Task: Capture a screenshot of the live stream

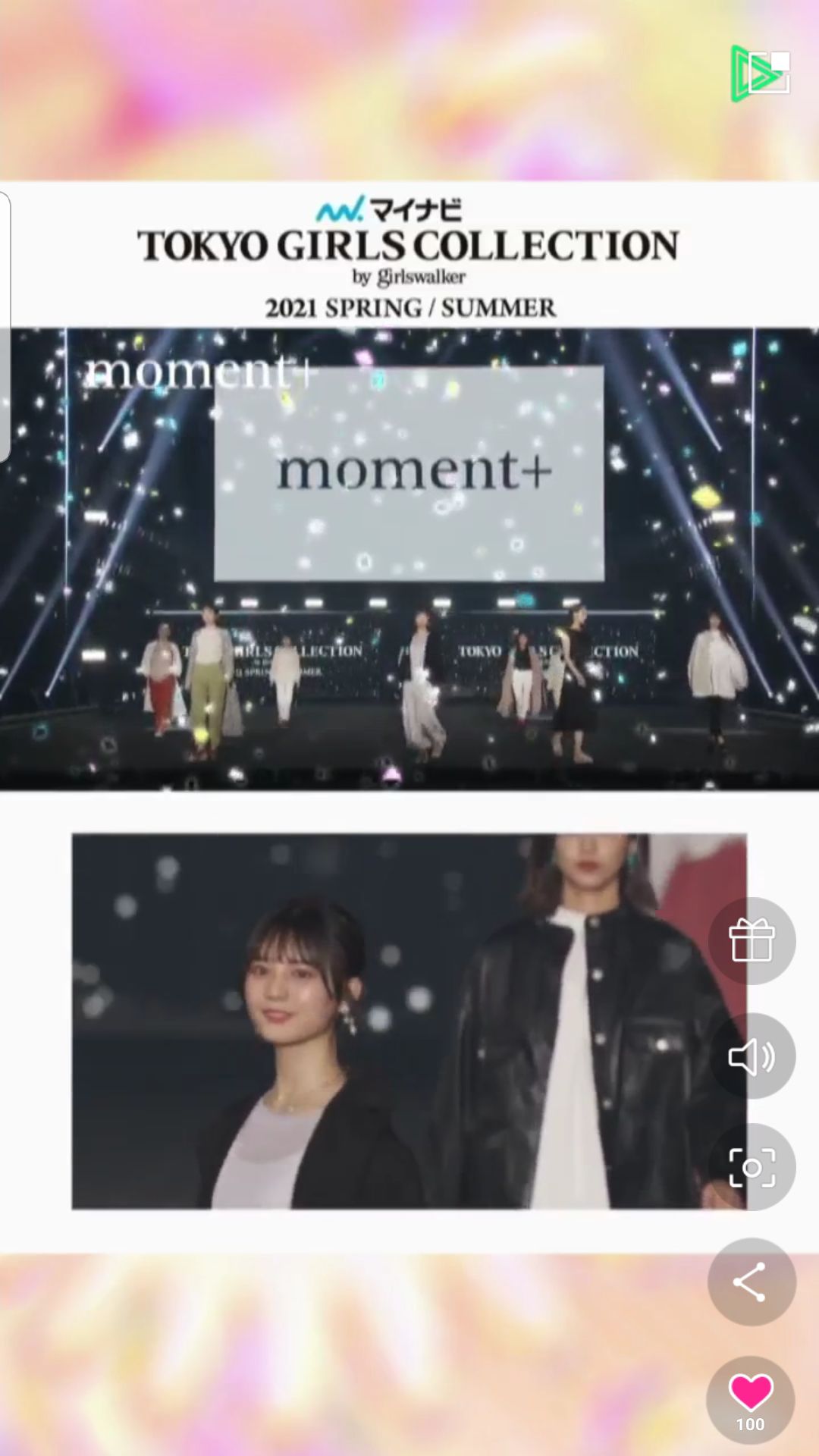Action: point(752,1166)
